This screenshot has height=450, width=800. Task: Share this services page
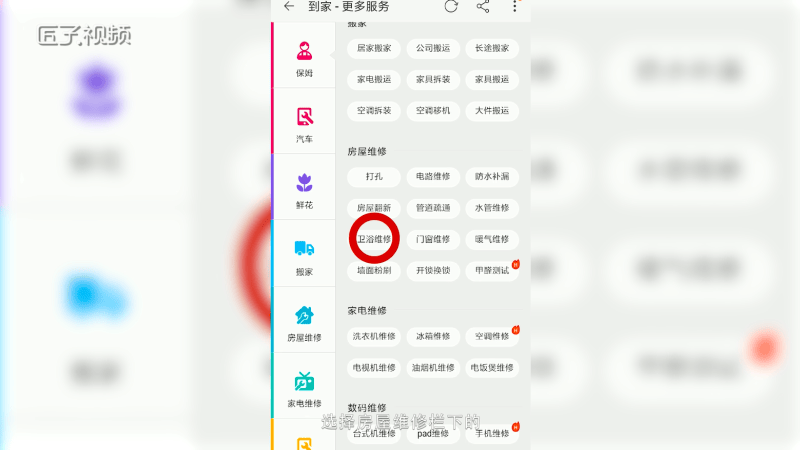pyautogui.click(x=483, y=7)
